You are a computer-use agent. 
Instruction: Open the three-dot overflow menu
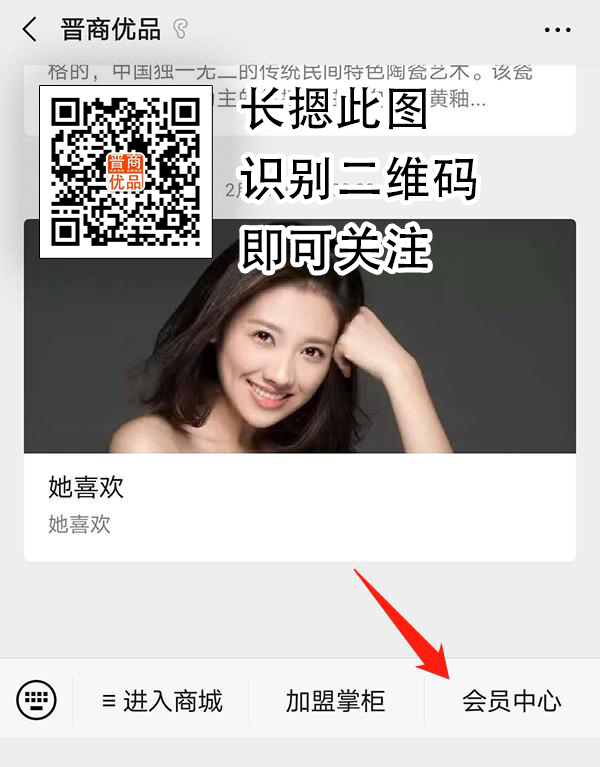[x=557, y=30]
